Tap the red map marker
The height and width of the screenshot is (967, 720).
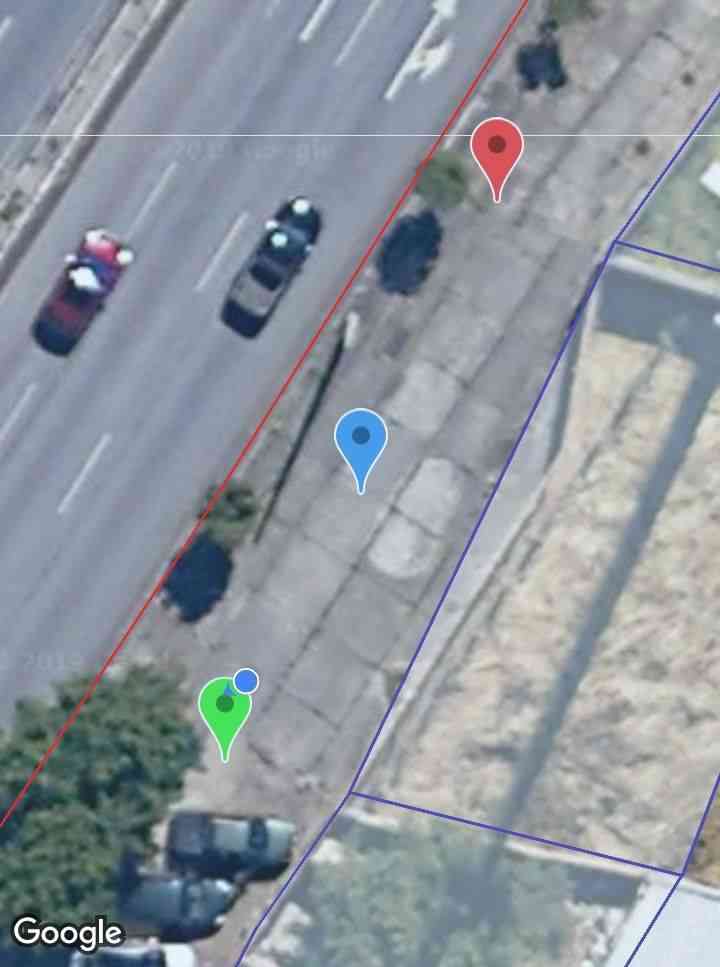[497, 151]
